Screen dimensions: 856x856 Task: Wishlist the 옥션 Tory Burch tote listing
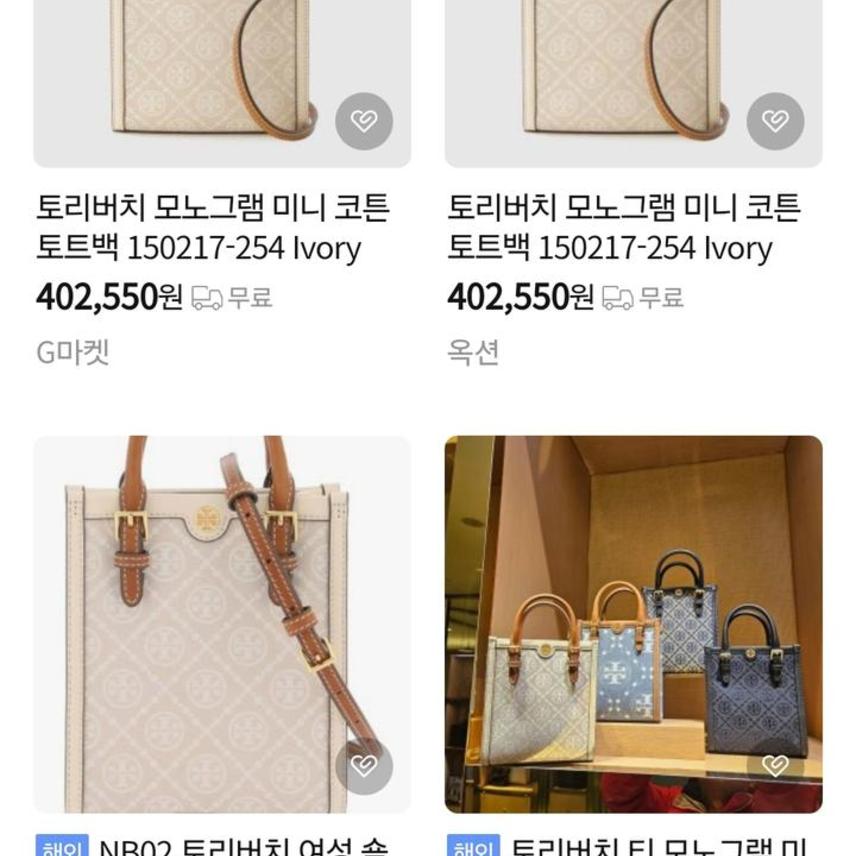775,122
